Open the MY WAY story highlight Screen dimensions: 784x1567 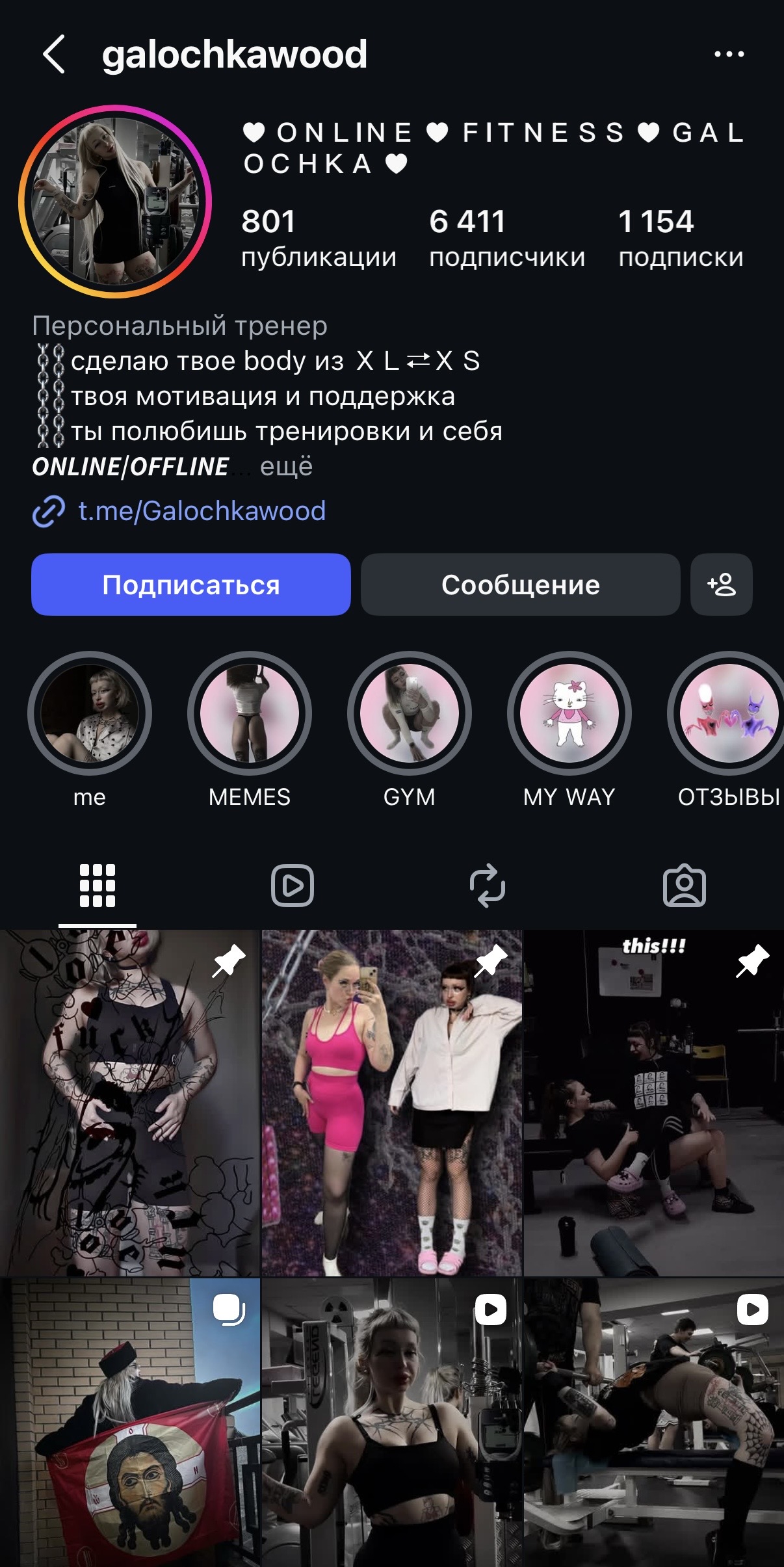569,713
